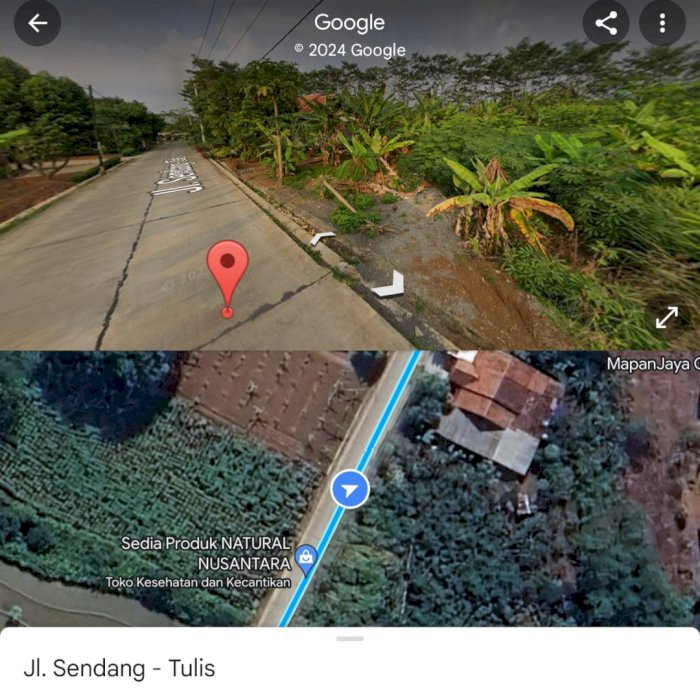Image resolution: width=700 pixels, height=700 pixels.
Task: Expand the Jl. Sendang - Tulis sheet handle
Action: [349, 638]
